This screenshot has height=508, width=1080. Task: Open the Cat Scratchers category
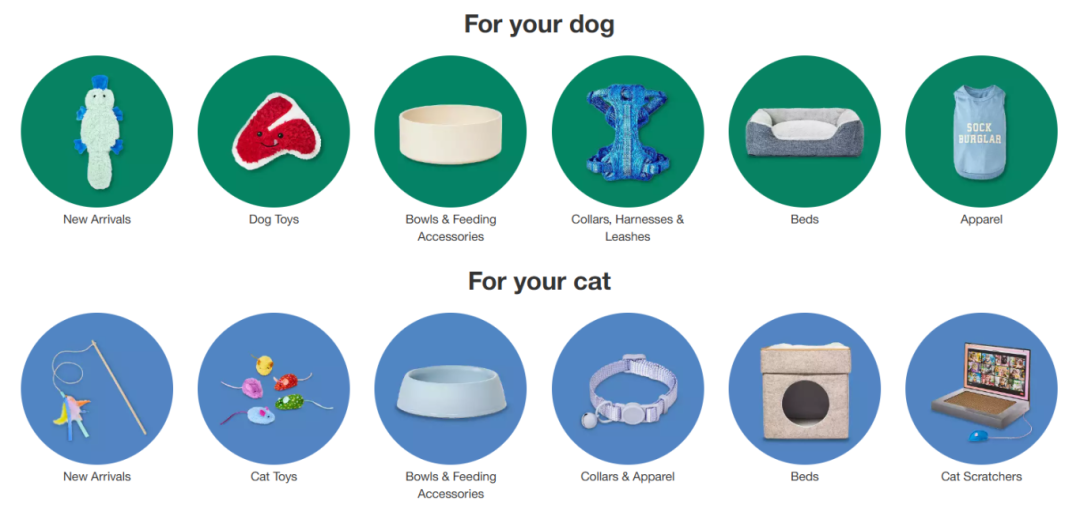pyautogui.click(x=981, y=388)
